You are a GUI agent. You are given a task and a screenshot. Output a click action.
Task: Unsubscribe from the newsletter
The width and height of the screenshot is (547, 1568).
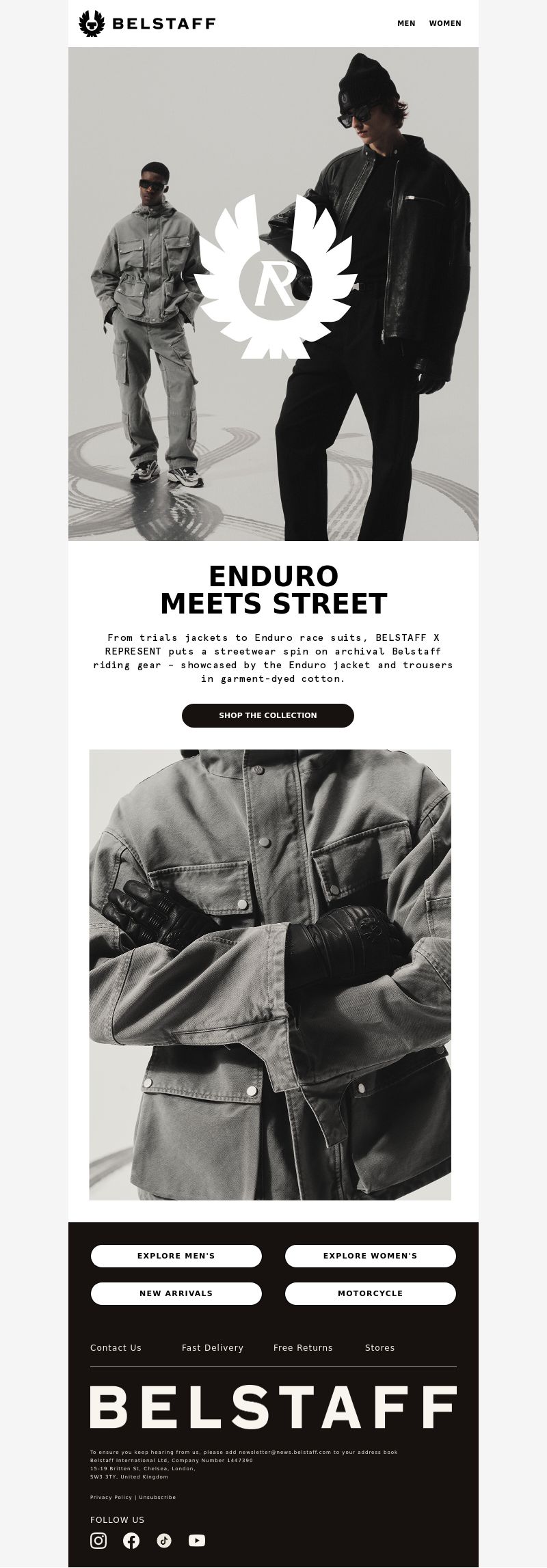157,1497
